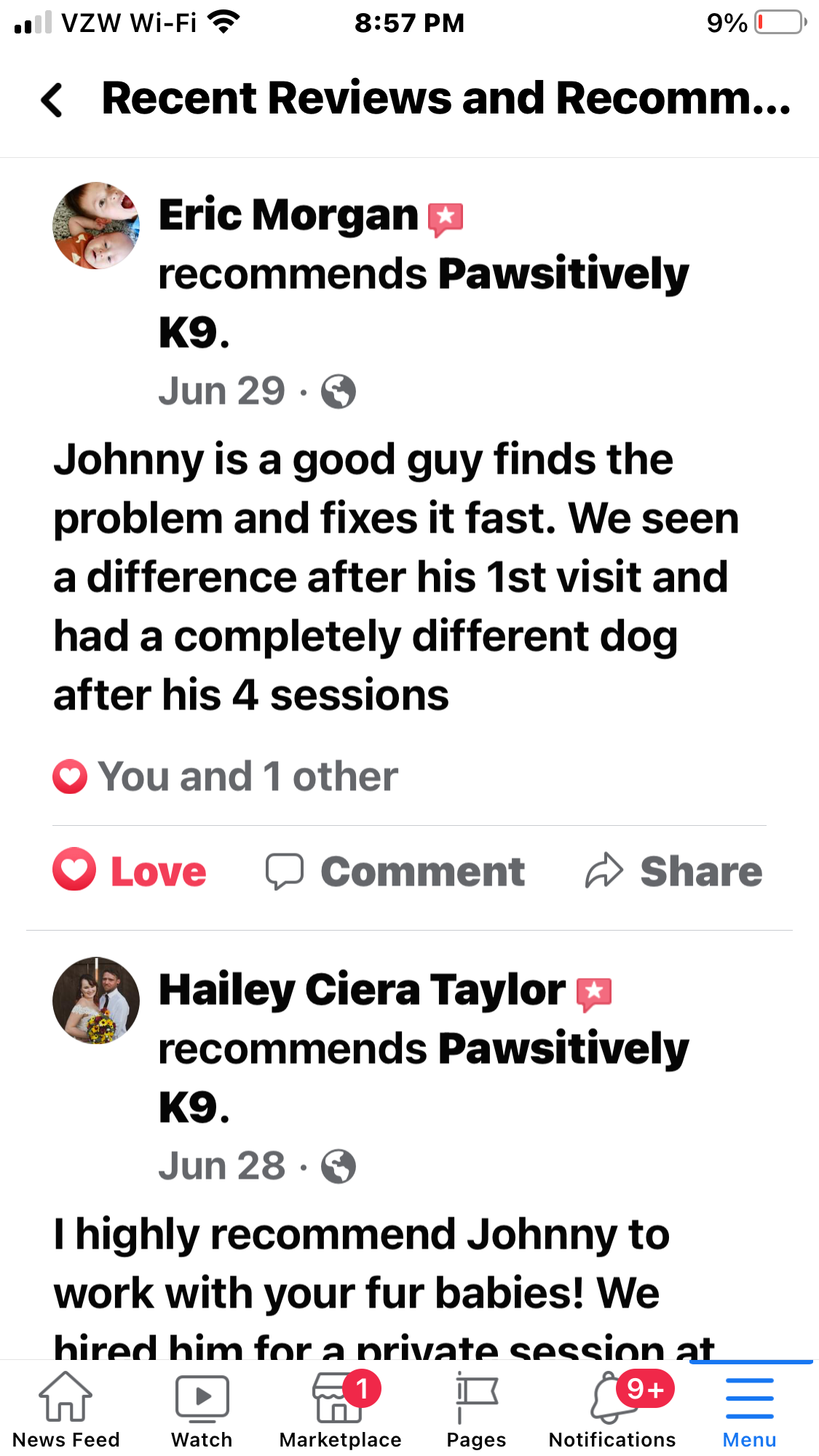Screen dimensions: 819x1456
Task: Toggle Love reaction on Eric's review
Action: tap(130, 871)
